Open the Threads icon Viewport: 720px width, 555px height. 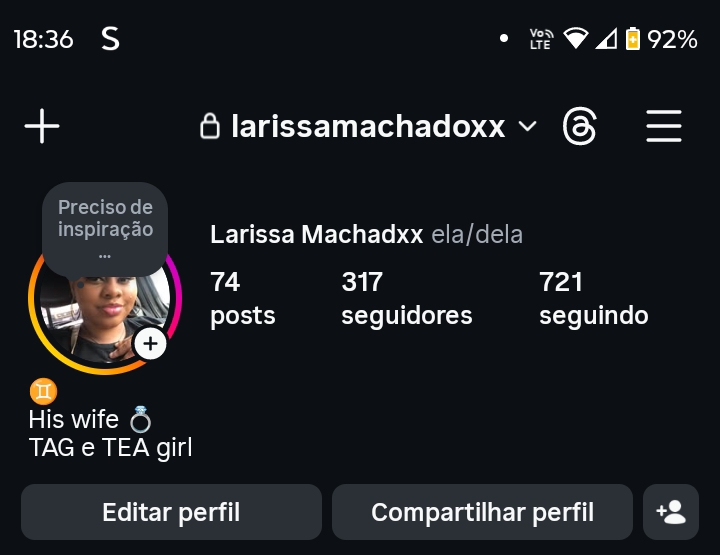click(580, 127)
